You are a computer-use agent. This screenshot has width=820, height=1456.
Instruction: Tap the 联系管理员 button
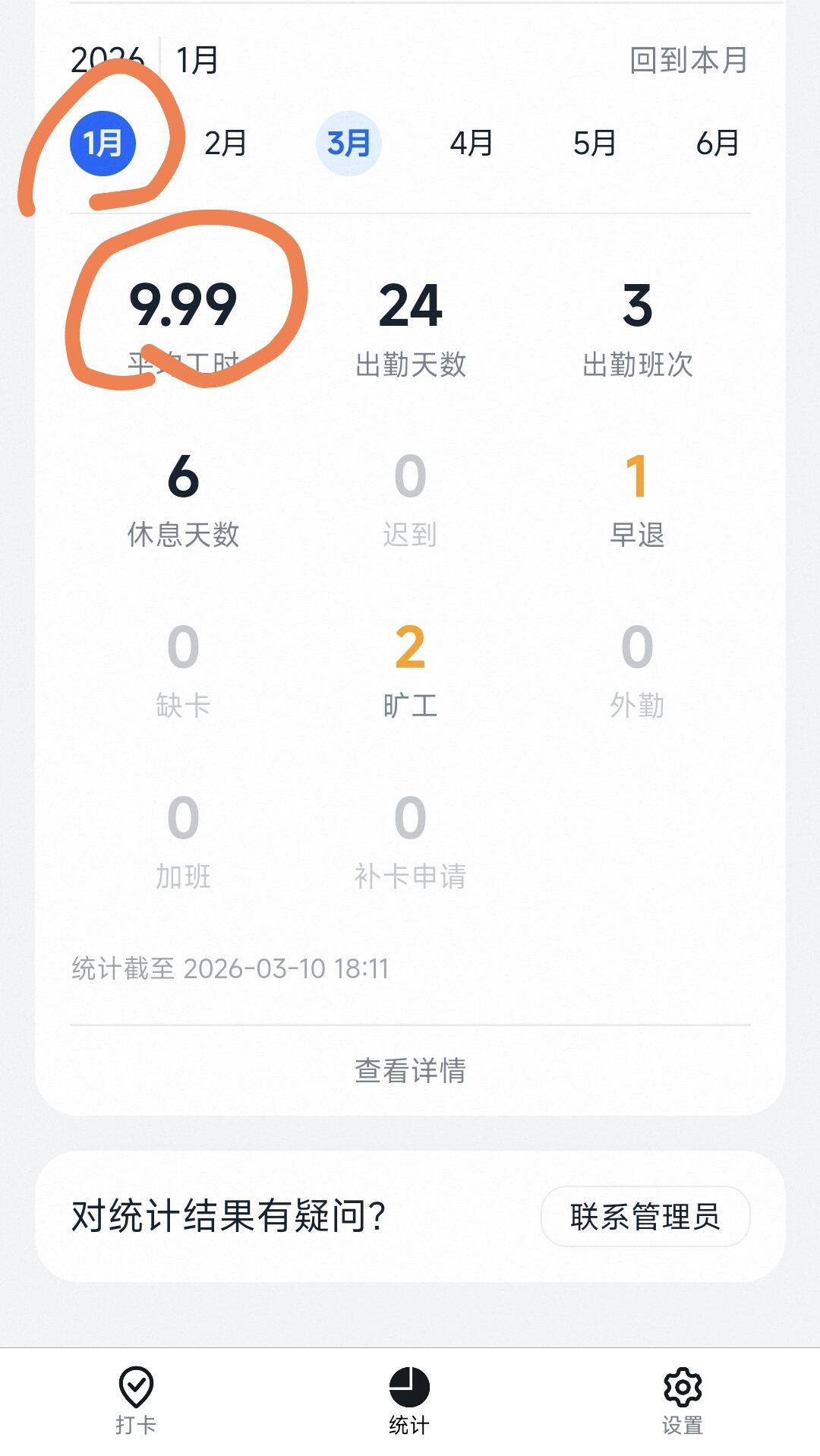(x=645, y=1216)
